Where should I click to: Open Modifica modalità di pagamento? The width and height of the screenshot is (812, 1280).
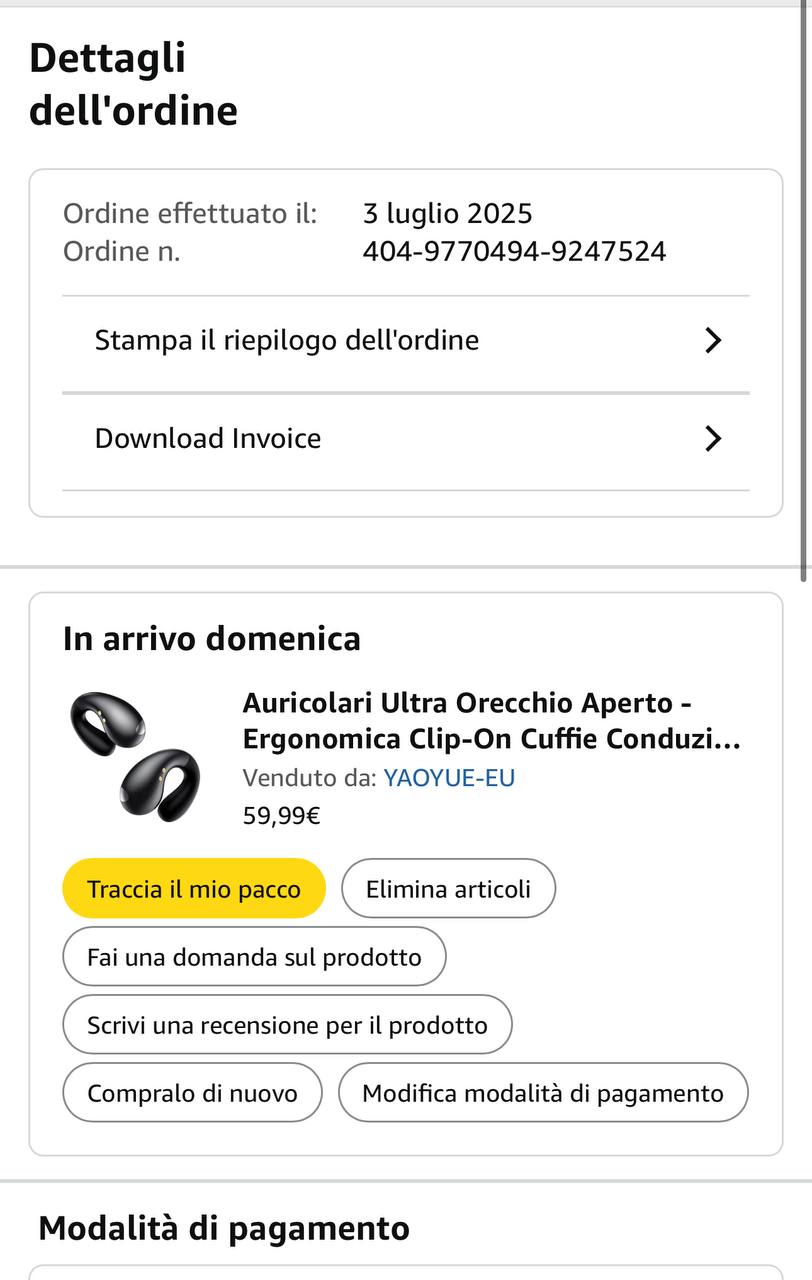point(543,1093)
